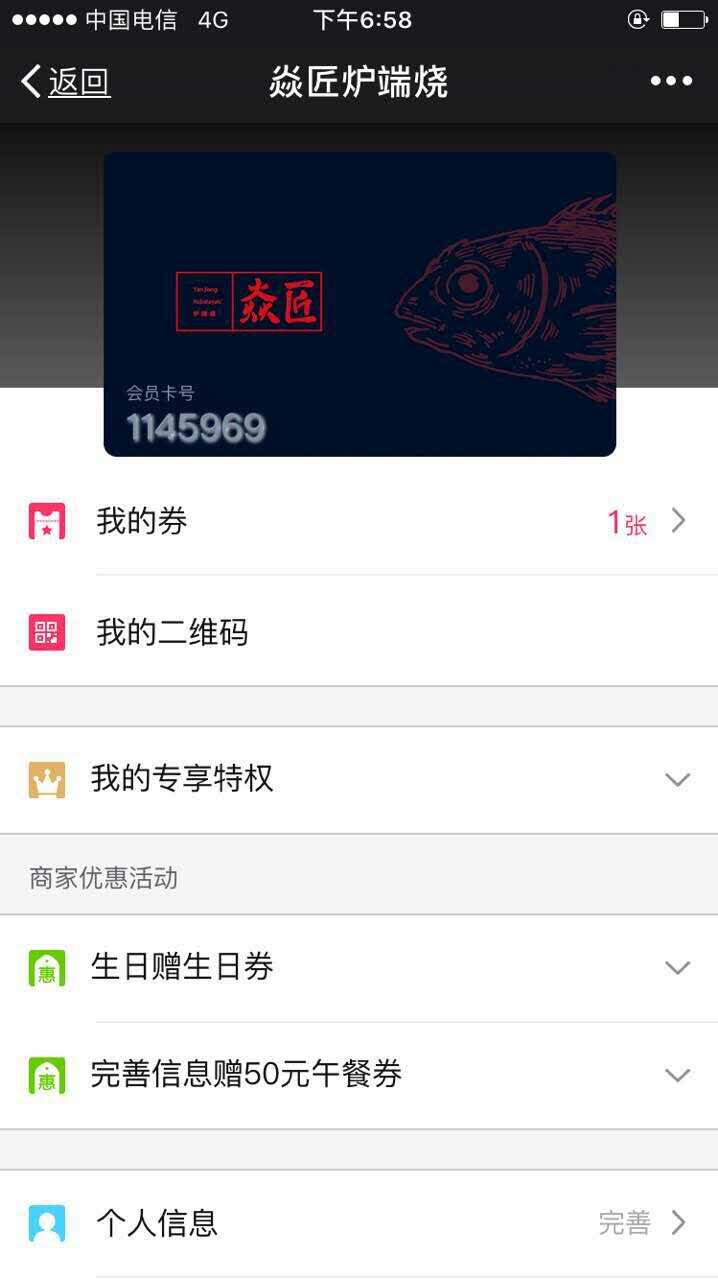Open 个人信息 to complete profile
This screenshot has height=1280, width=718.
(359, 1222)
